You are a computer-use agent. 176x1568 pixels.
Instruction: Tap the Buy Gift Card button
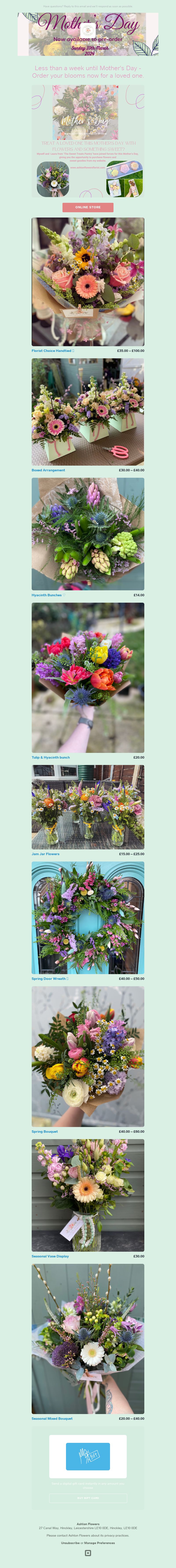88,1498
